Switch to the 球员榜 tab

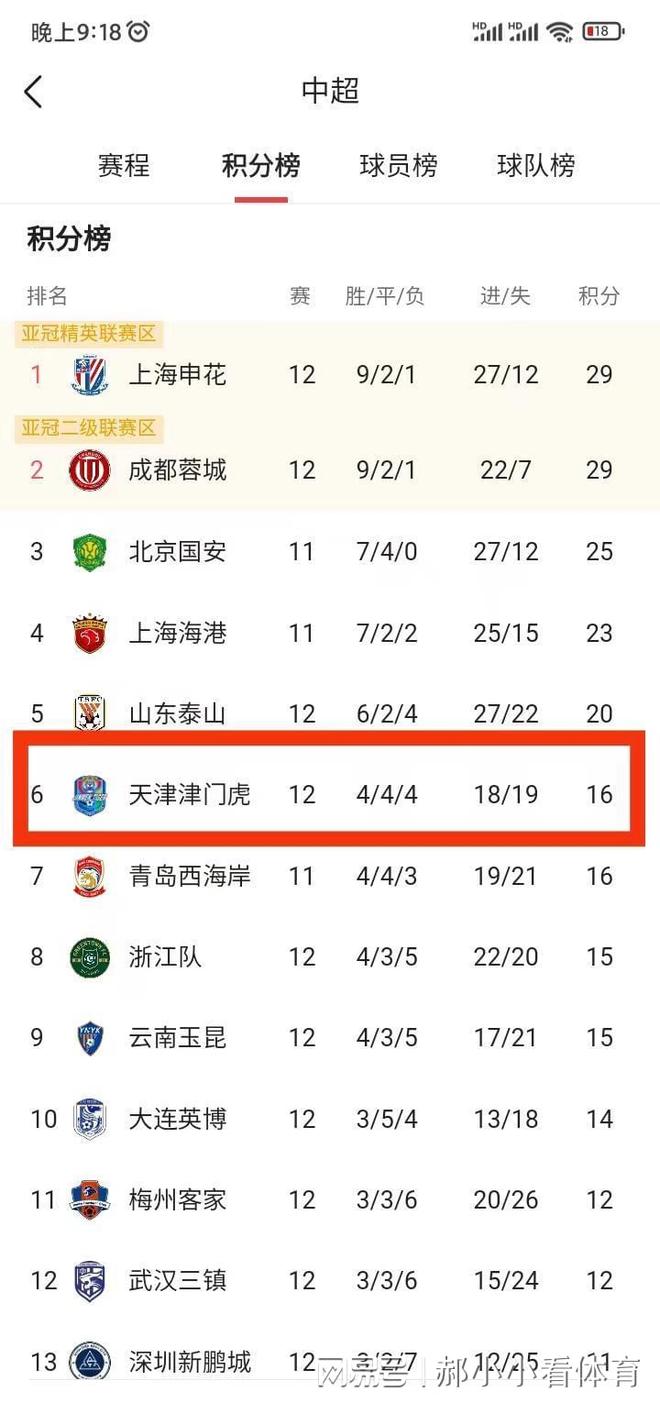pyautogui.click(x=398, y=165)
